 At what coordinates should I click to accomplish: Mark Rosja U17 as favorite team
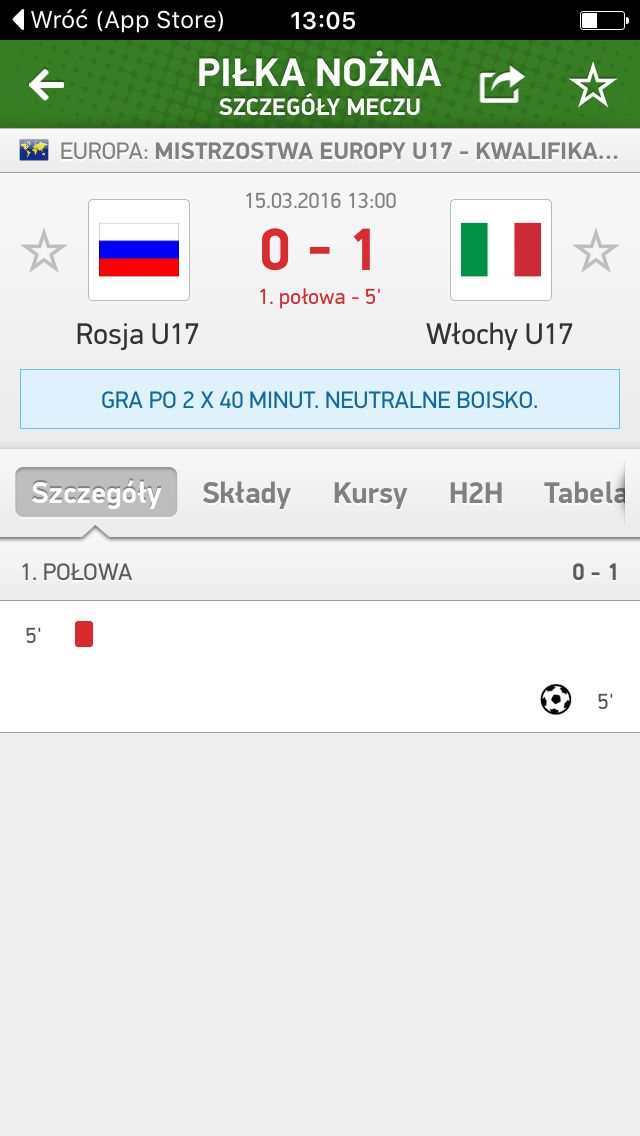(44, 250)
